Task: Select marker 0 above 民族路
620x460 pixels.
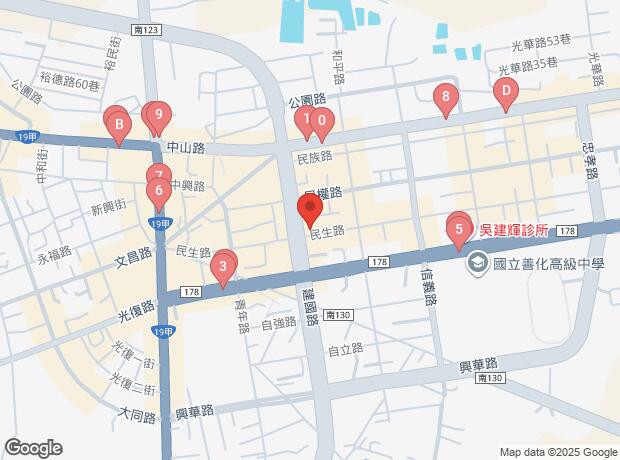Action: coord(322,125)
